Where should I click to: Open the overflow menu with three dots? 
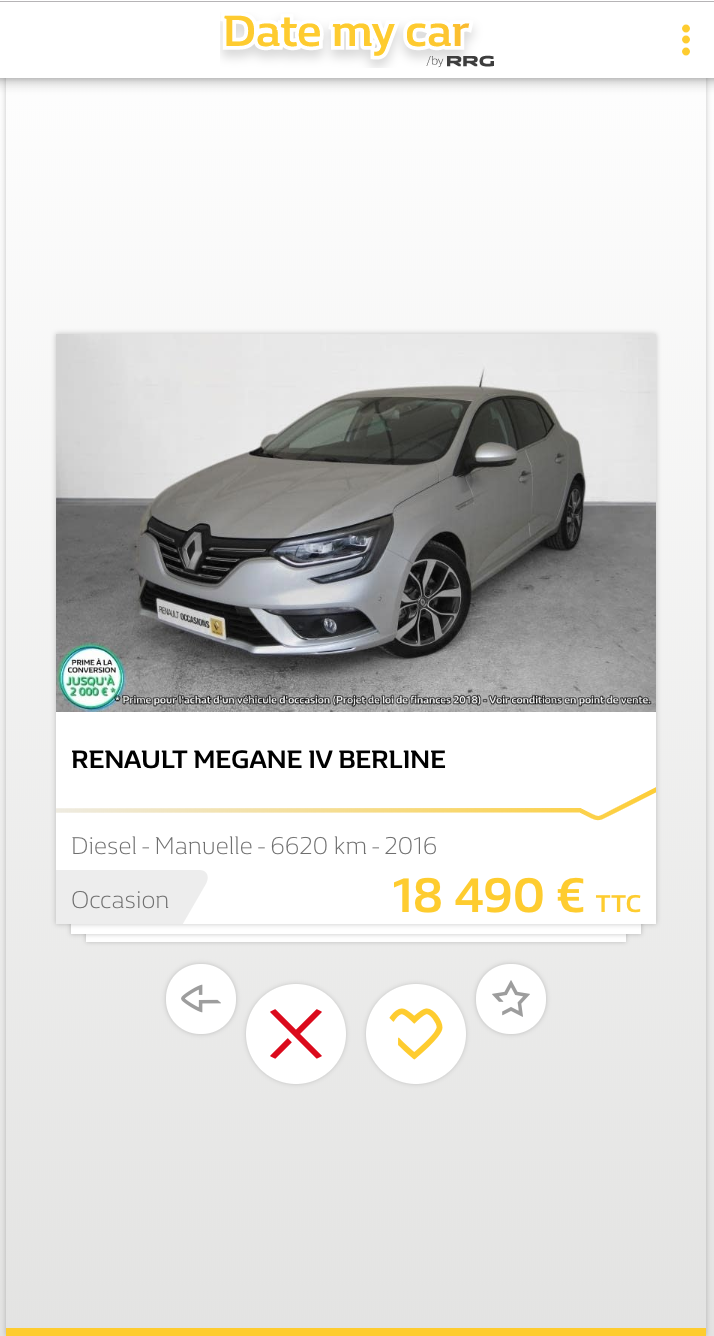pos(685,39)
